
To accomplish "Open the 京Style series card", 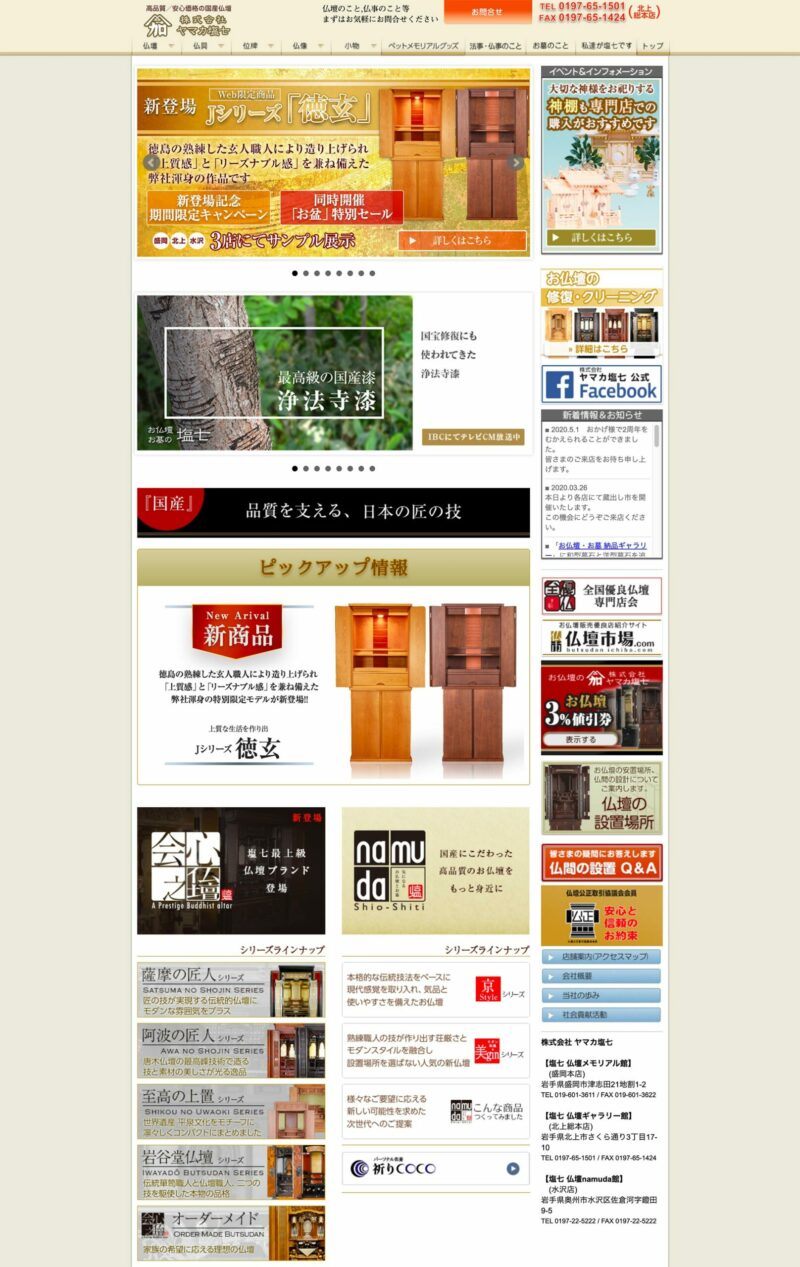I will pyautogui.click(x=435, y=989).
